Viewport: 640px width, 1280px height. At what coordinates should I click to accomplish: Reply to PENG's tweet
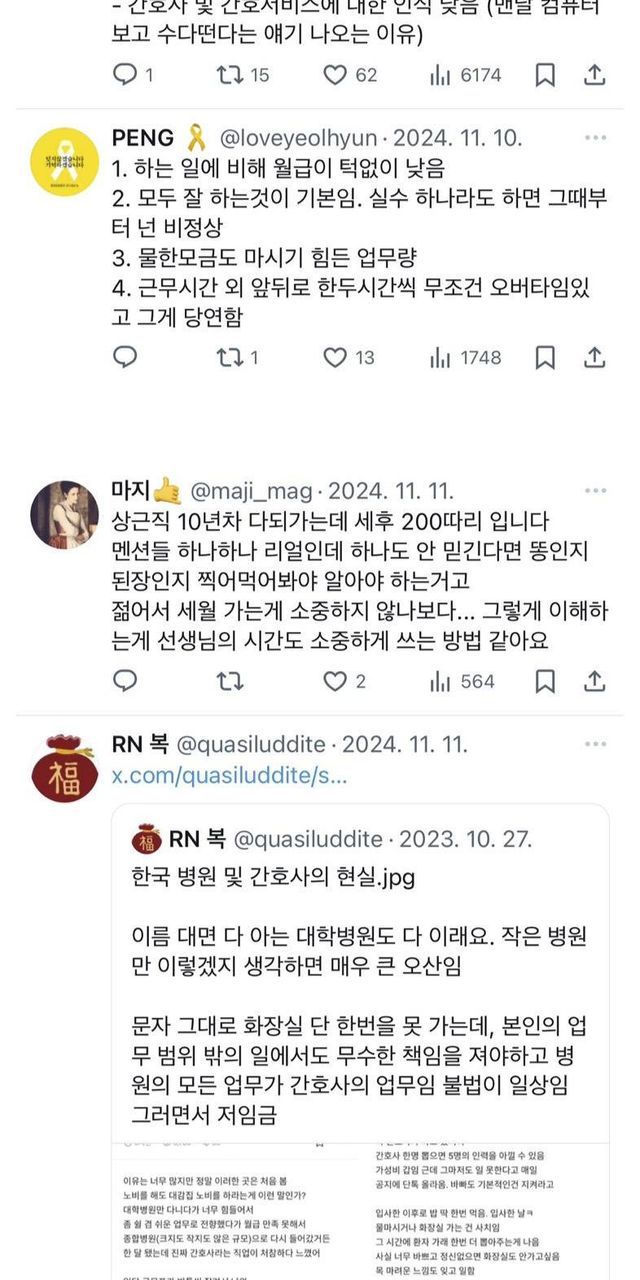[x=125, y=357]
